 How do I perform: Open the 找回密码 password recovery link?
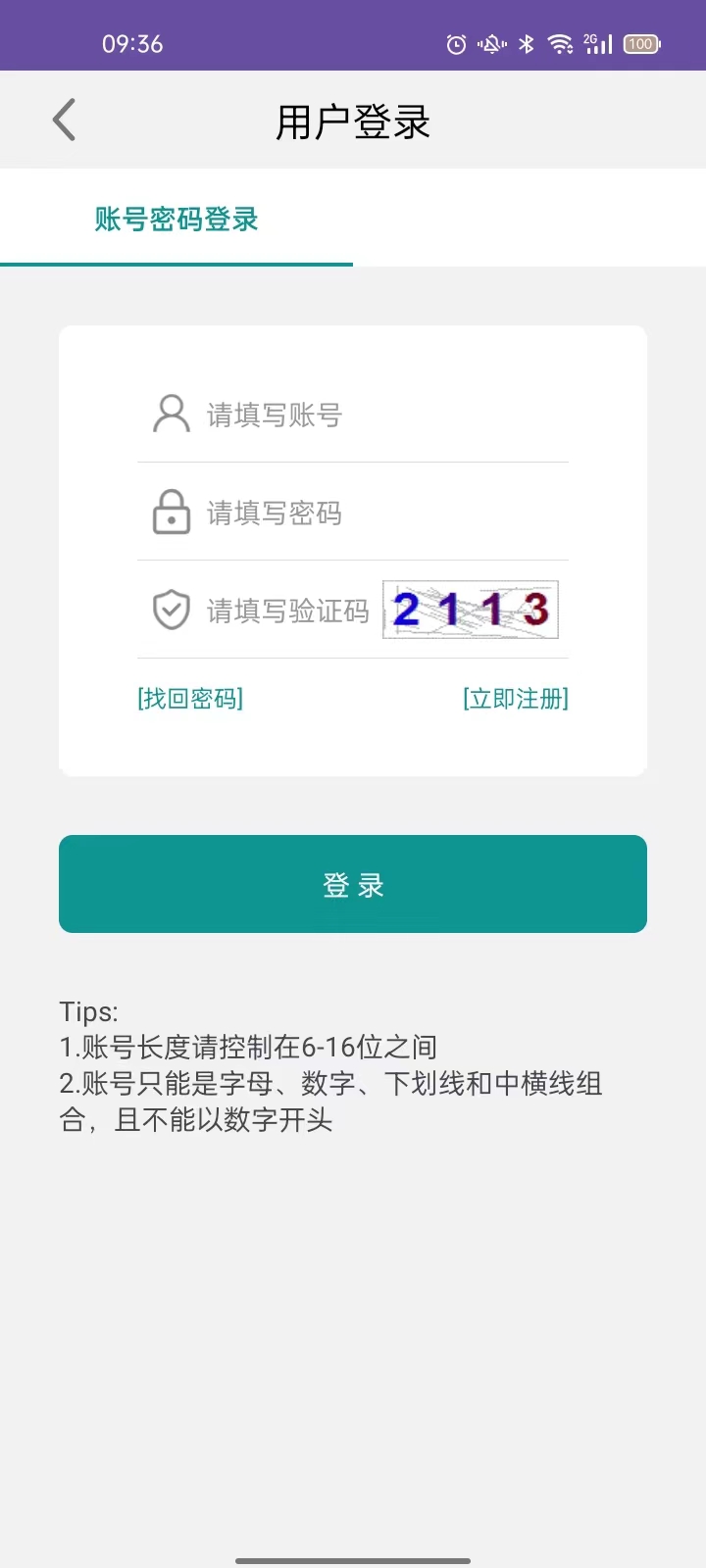coord(189,698)
